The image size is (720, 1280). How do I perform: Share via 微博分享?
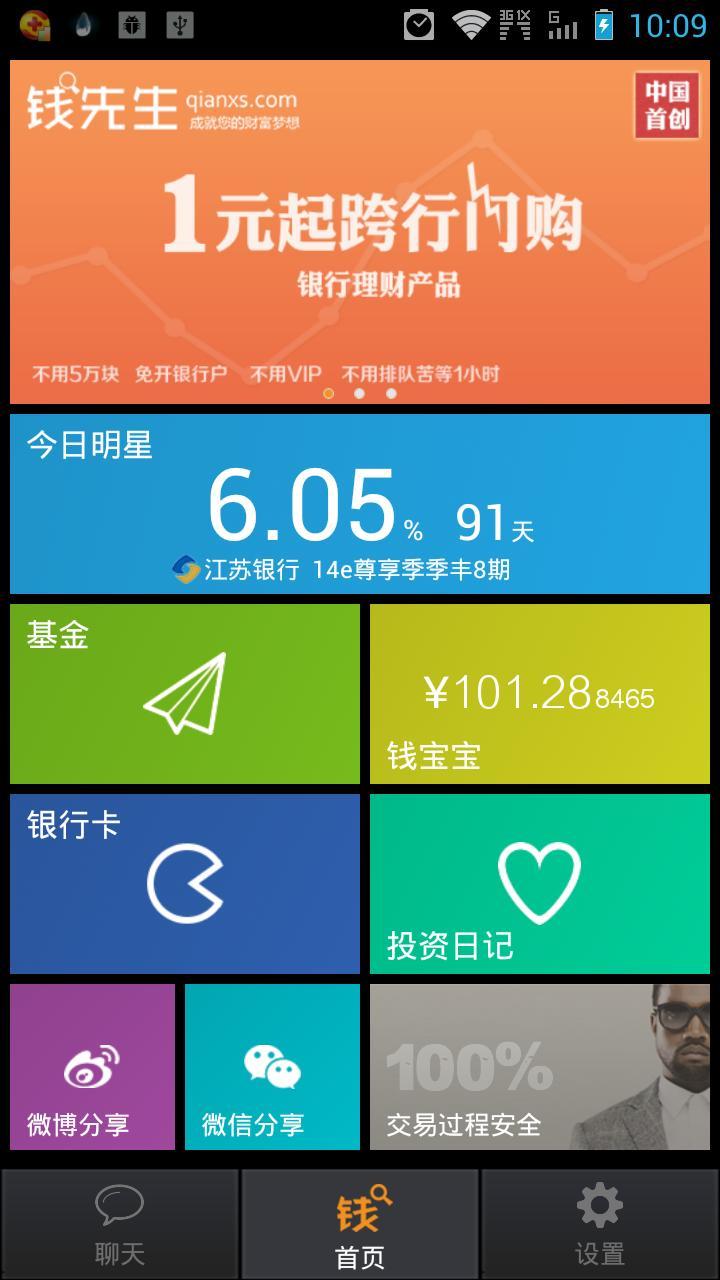93,1067
